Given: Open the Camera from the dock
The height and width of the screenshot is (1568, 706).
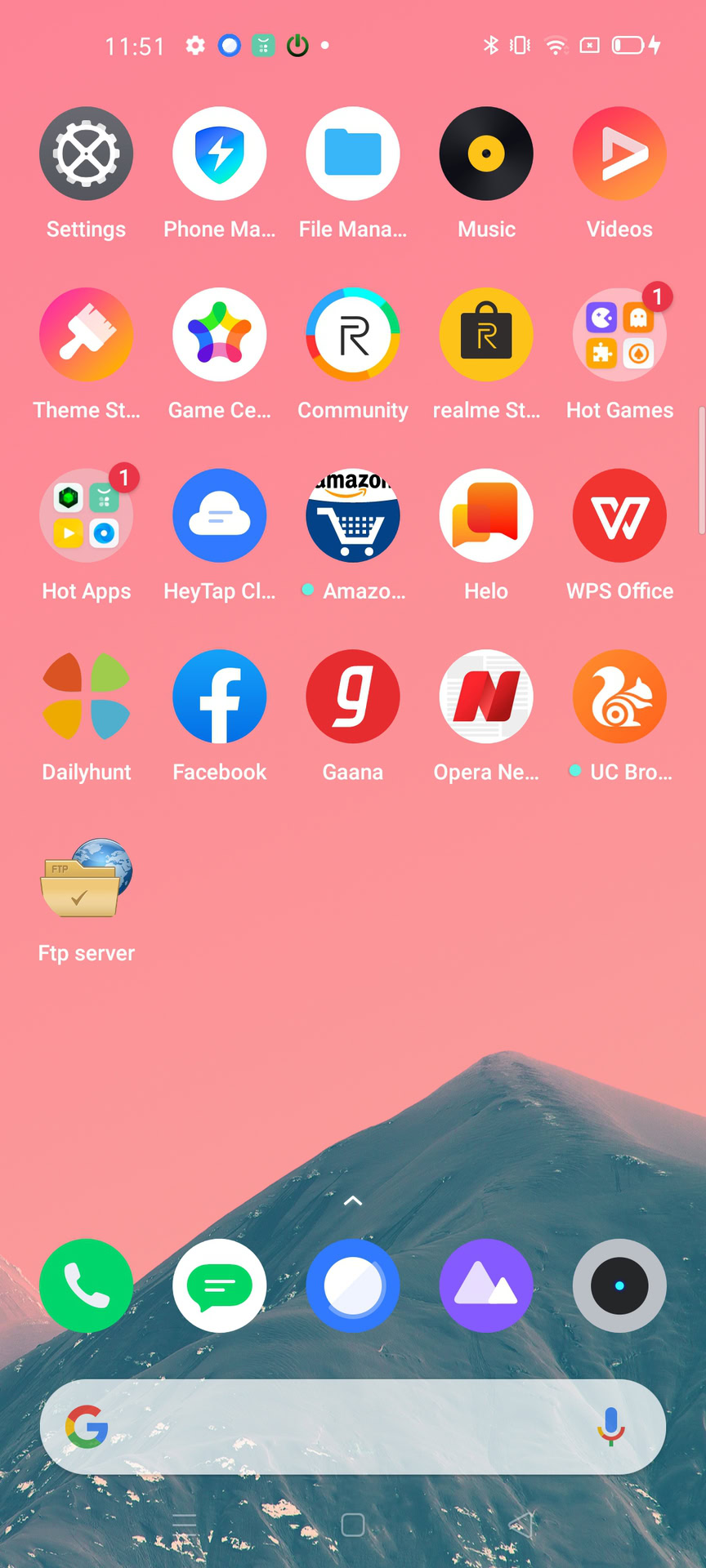Looking at the screenshot, I should tap(619, 1285).
